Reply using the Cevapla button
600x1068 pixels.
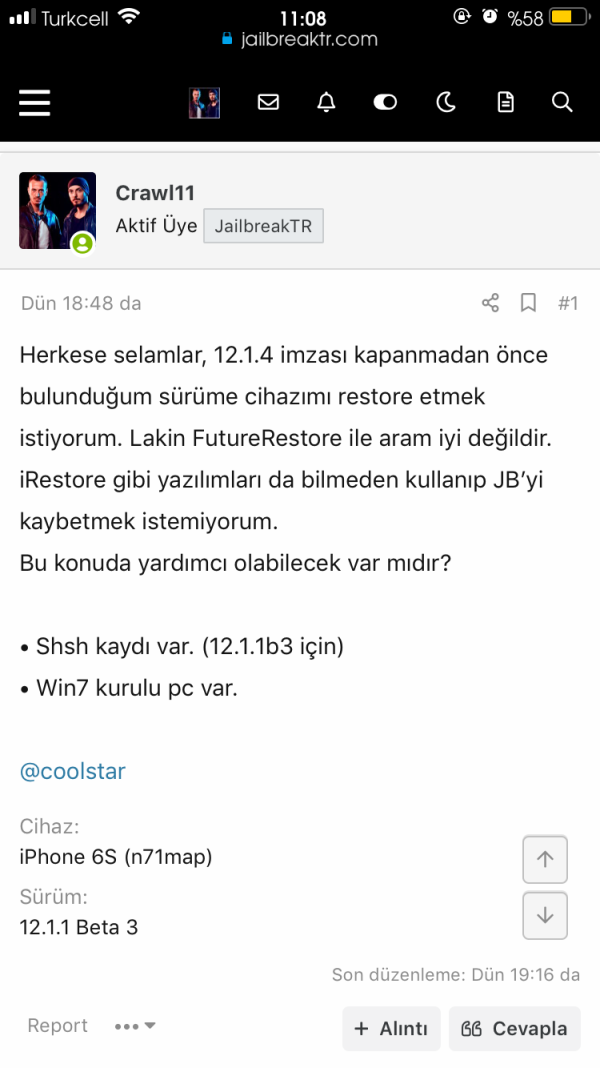point(515,1029)
